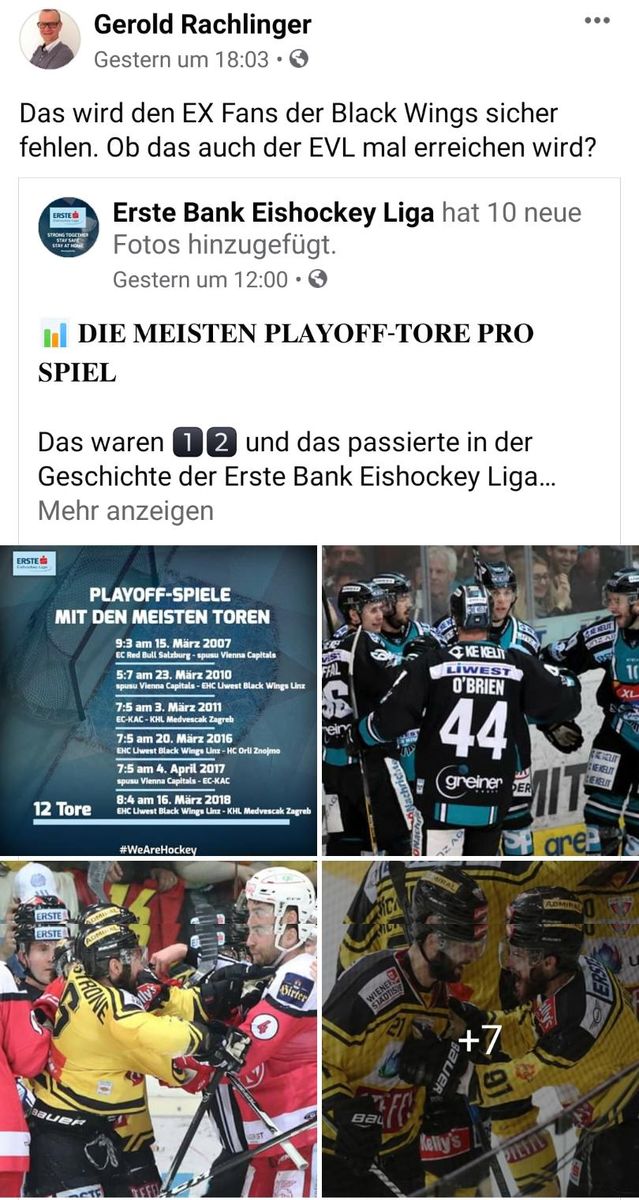Open Erste Bank Eishockey Liga page avatar
The width and height of the screenshot is (639, 1200).
coord(68,228)
